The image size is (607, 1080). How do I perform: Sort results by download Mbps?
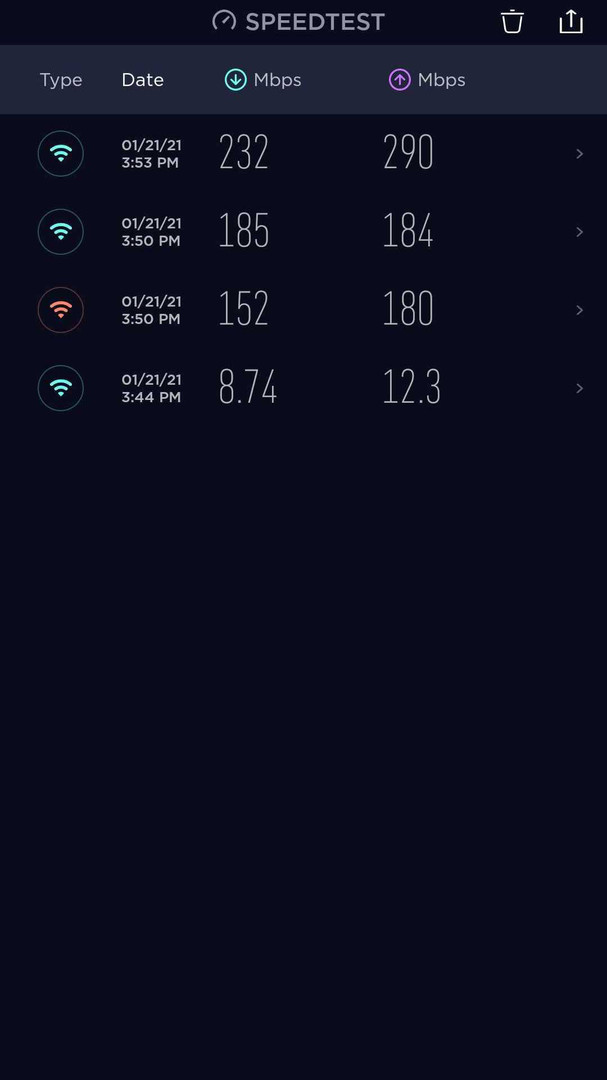(x=263, y=80)
